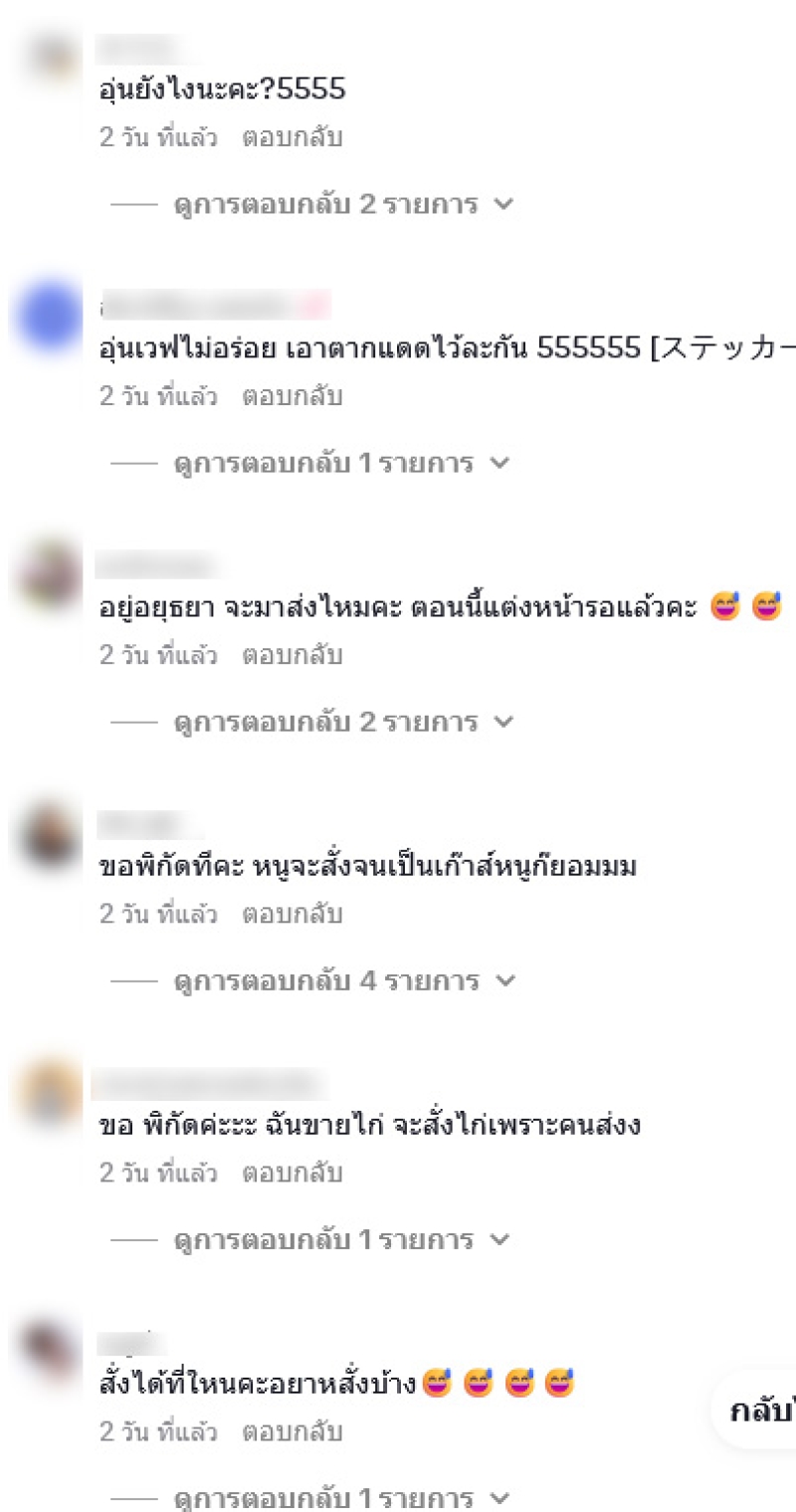Image resolution: width=796 pixels, height=1512 pixels.
Task: Reply to the "สั่งได้ที่ไหนคะ" comment
Action: (x=292, y=1431)
